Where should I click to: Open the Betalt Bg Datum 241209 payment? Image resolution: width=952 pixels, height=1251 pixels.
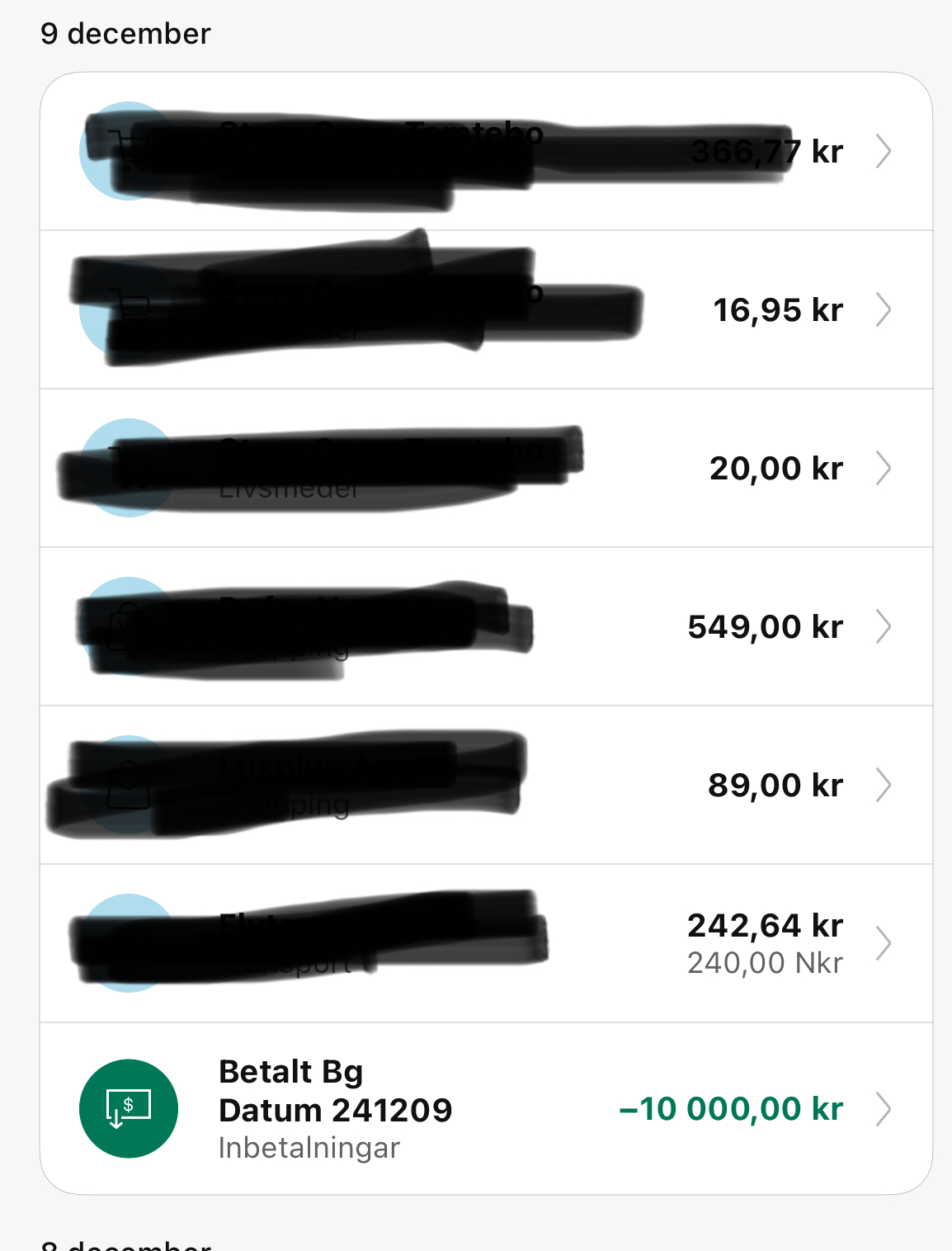coord(486,1109)
